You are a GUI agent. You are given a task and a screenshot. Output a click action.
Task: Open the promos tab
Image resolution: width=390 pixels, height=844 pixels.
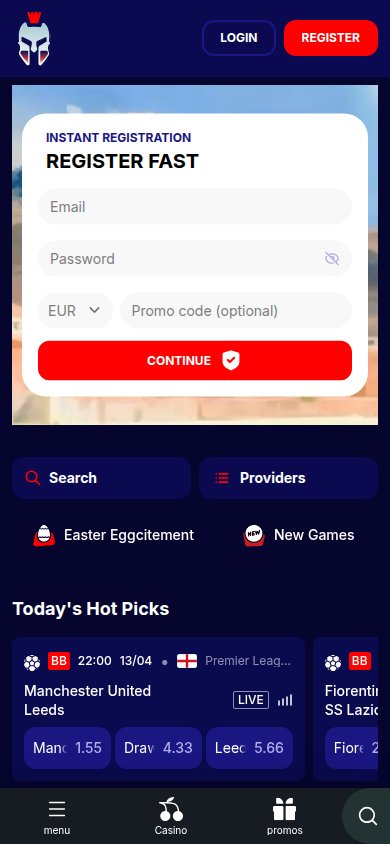pos(285,817)
